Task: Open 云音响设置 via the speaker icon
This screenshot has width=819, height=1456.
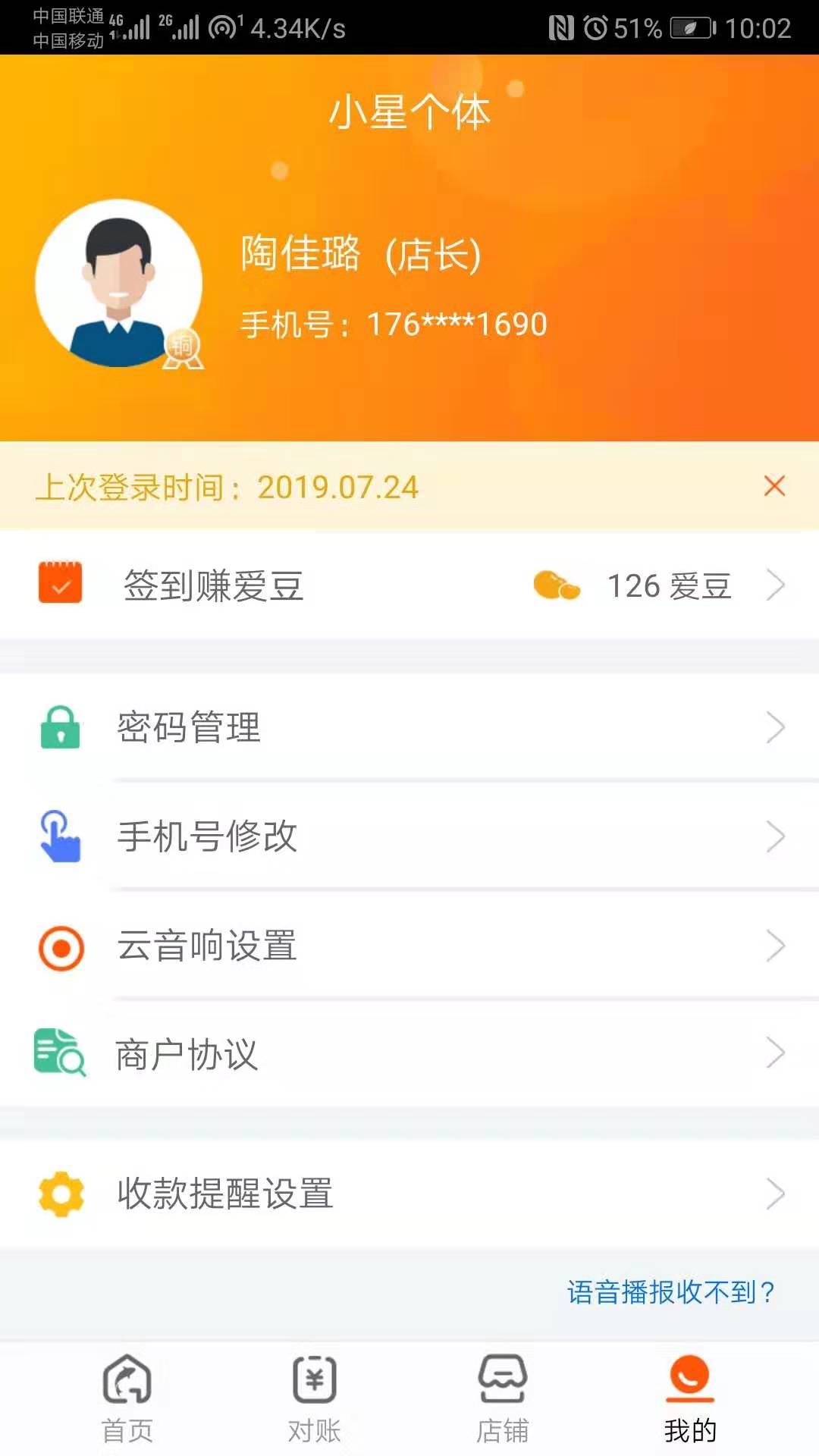Action: tap(59, 945)
